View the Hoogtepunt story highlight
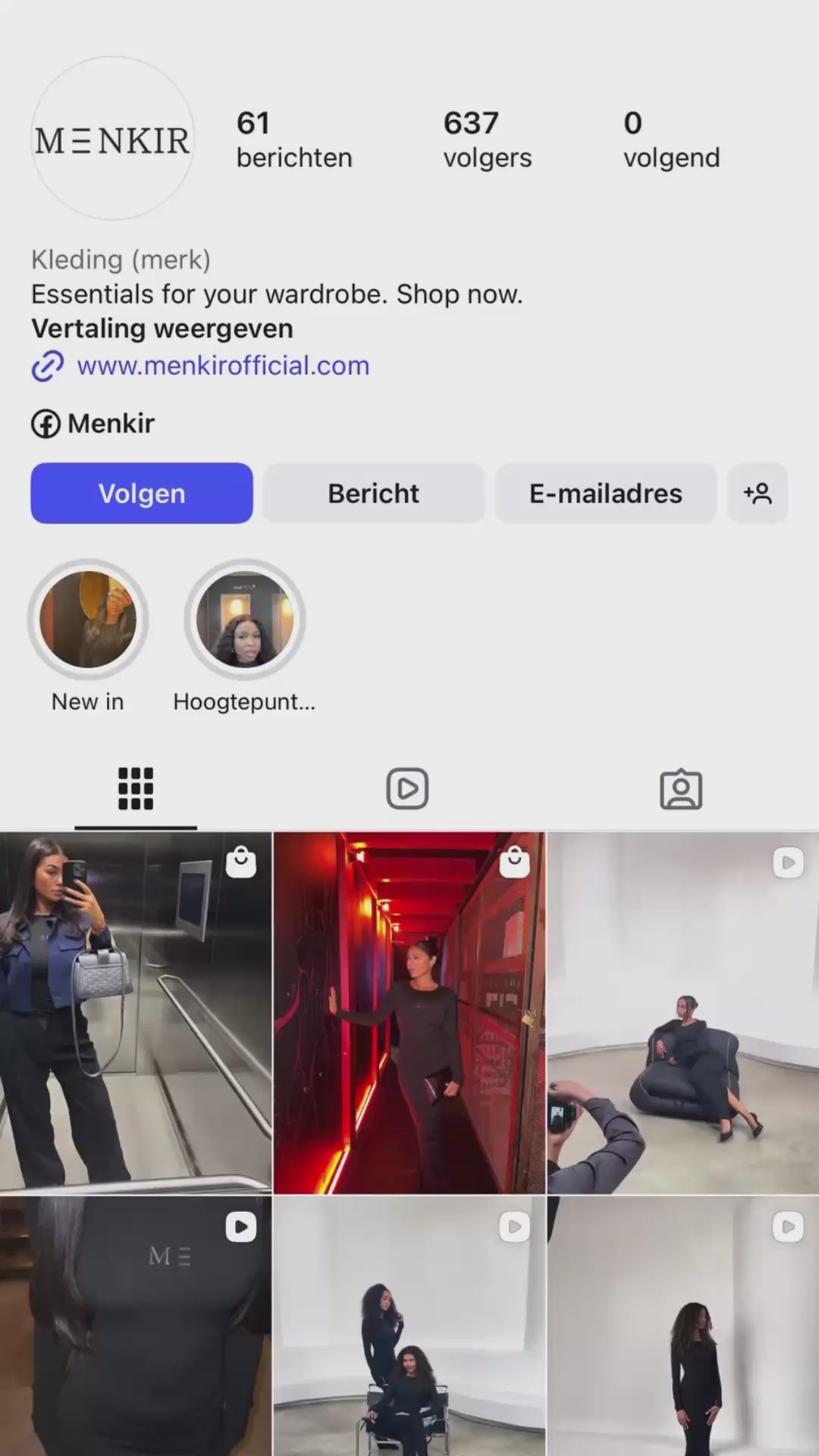 click(244, 620)
